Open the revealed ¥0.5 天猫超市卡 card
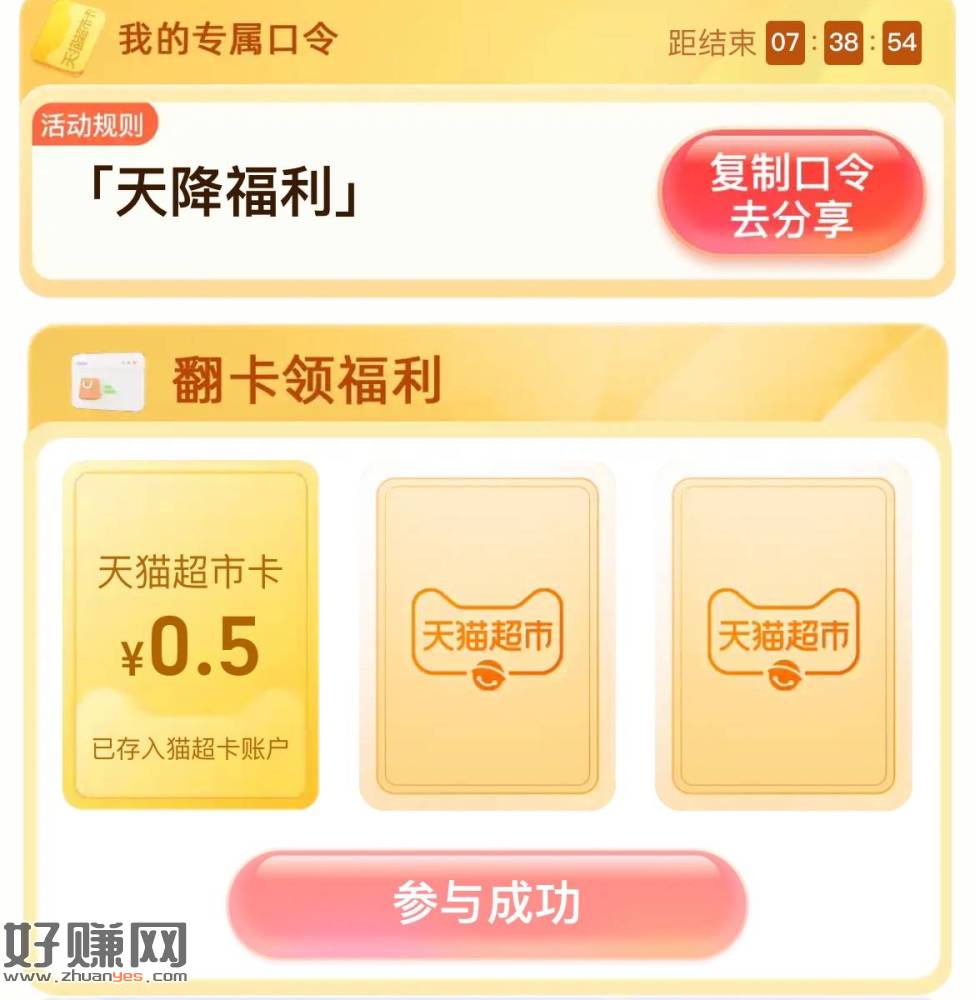The width and height of the screenshot is (975, 1000). 190,636
